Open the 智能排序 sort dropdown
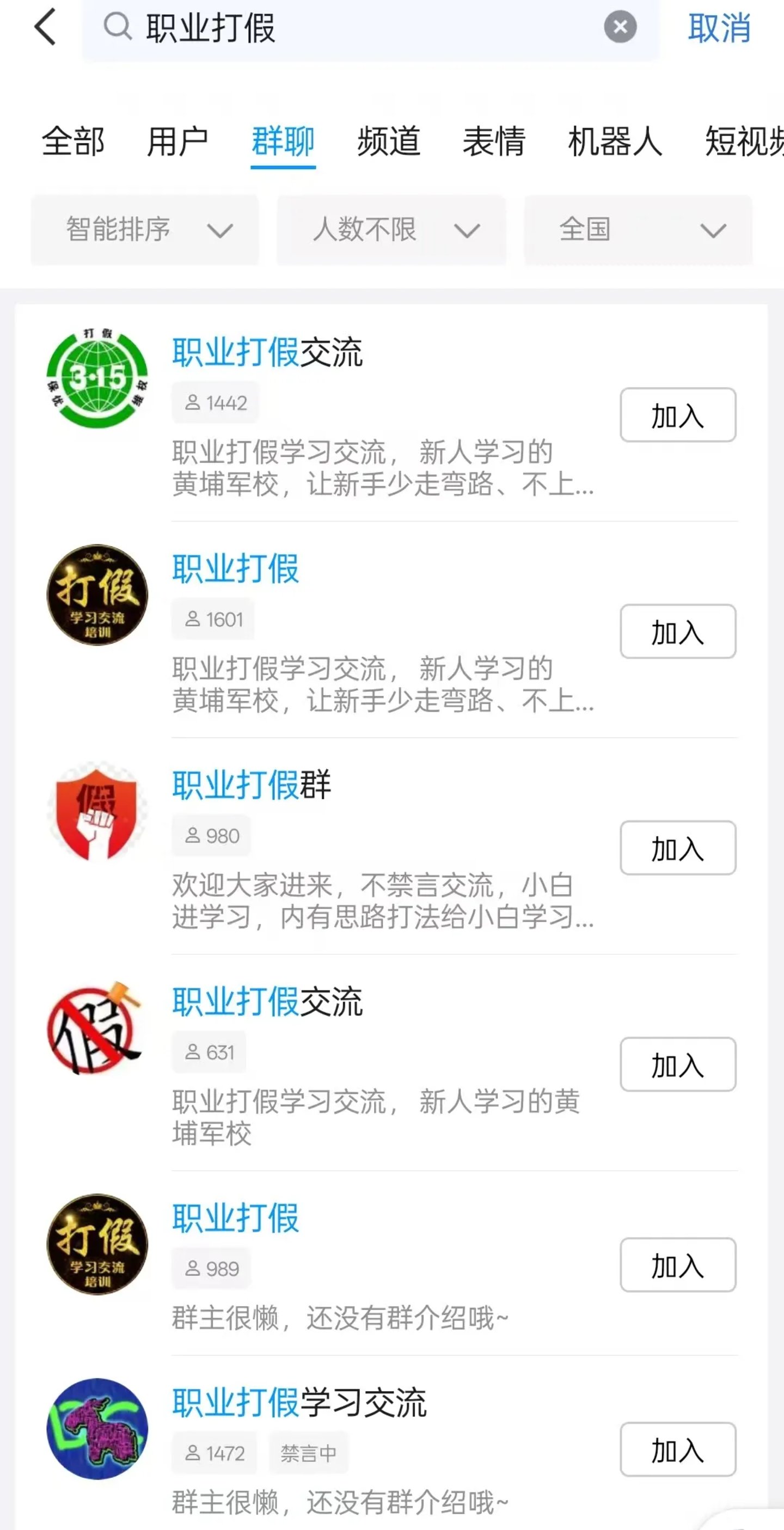Image resolution: width=784 pixels, height=1530 pixels. [145, 230]
